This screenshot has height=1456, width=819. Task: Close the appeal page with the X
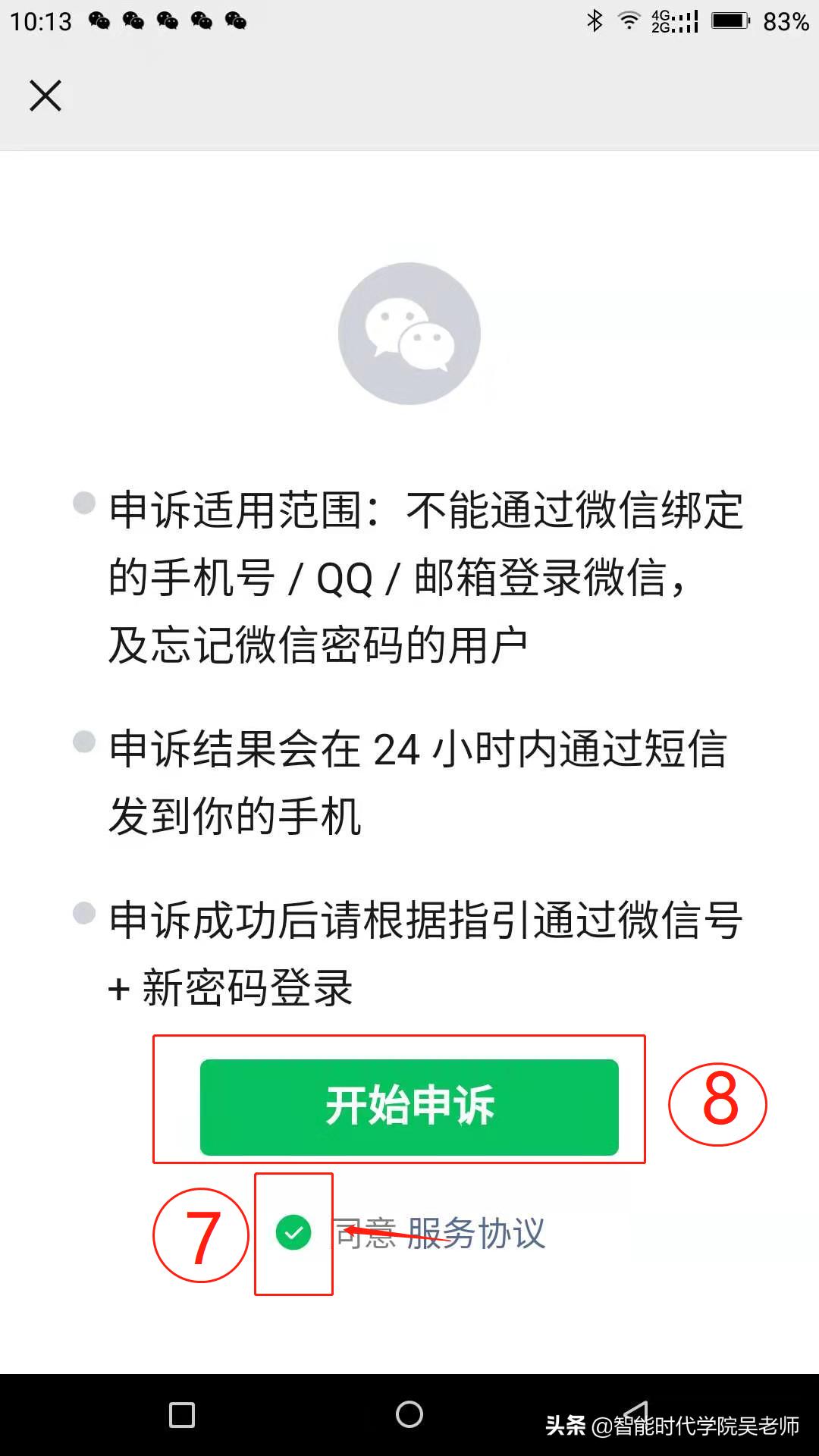coord(44,96)
